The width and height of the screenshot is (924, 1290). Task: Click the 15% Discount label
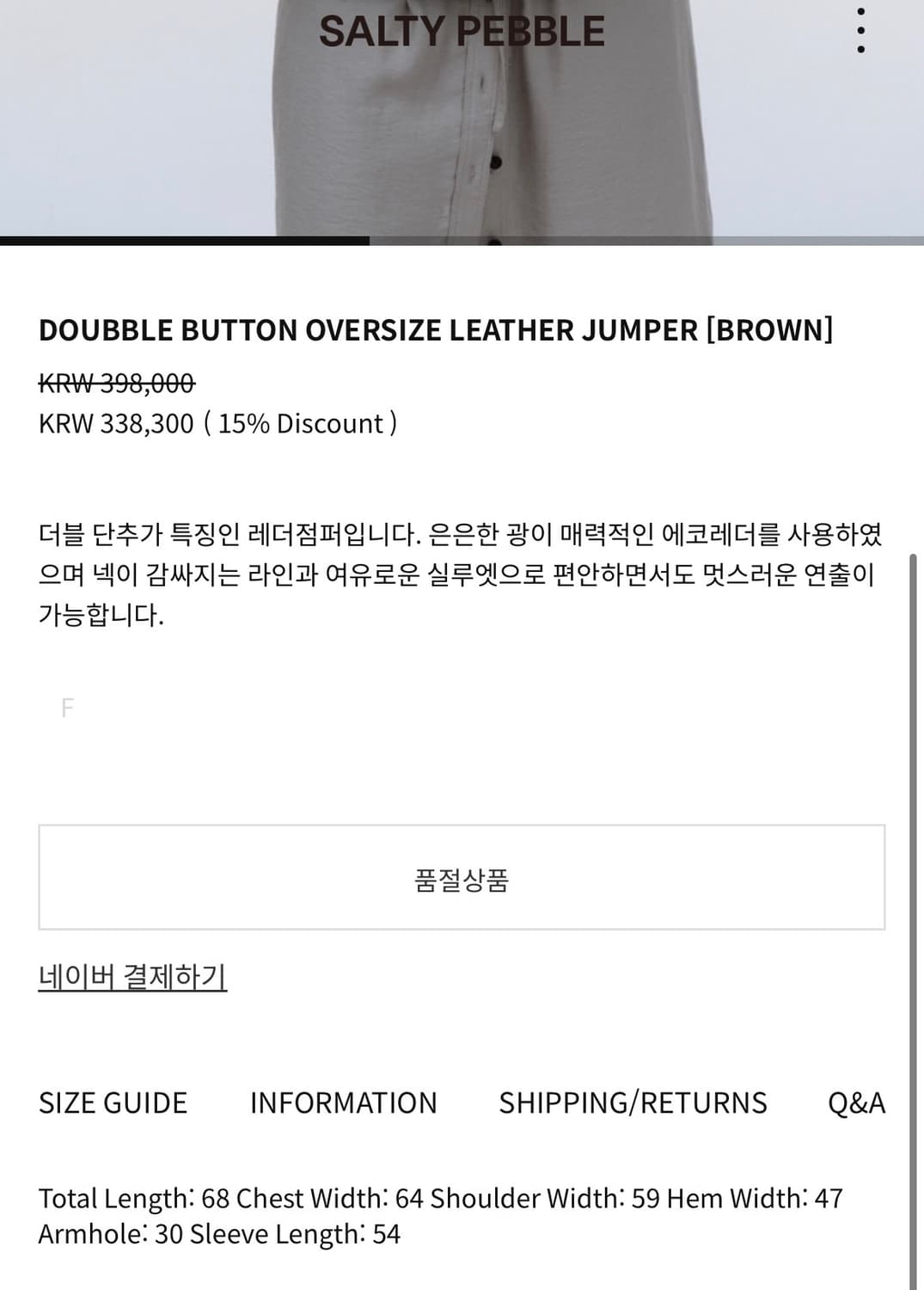coord(302,423)
